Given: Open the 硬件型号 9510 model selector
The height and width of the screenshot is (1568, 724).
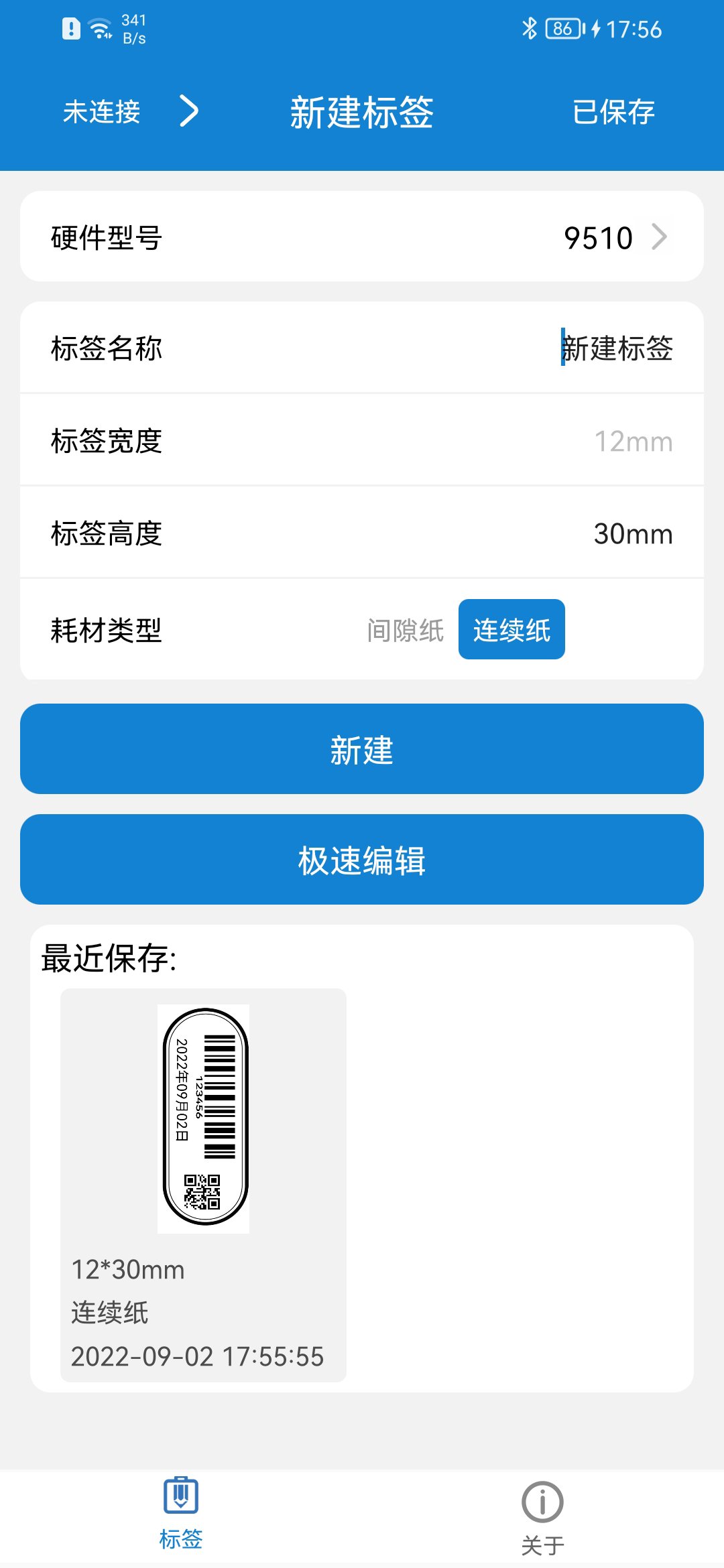Looking at the screenshot, I should (x=362, y=237).
